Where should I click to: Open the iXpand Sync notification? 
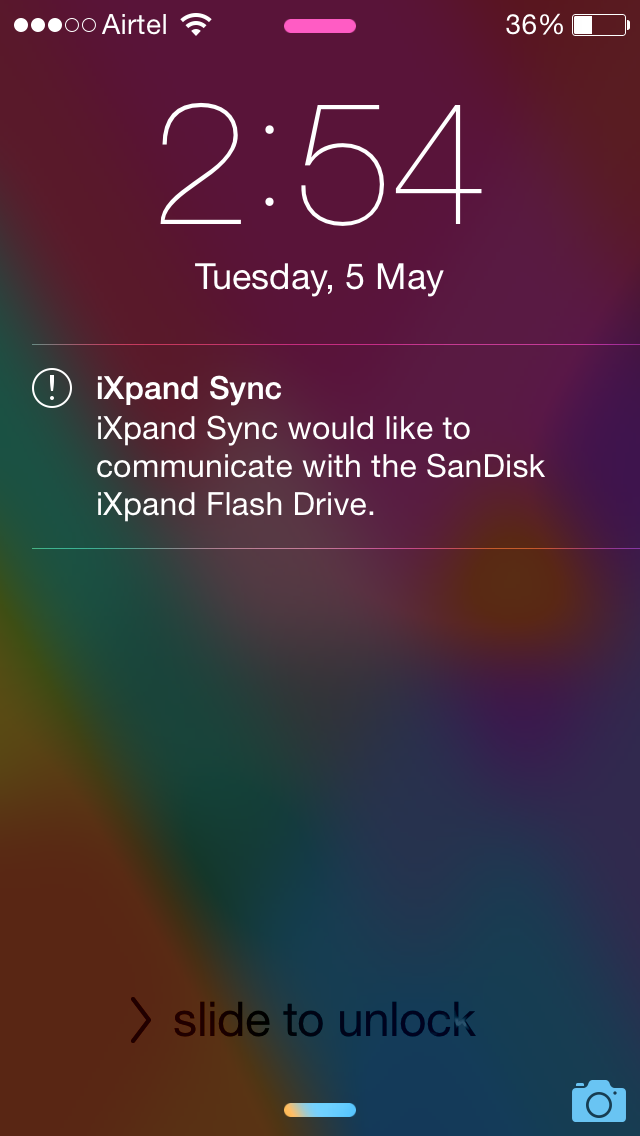click(x=320, y=447)
